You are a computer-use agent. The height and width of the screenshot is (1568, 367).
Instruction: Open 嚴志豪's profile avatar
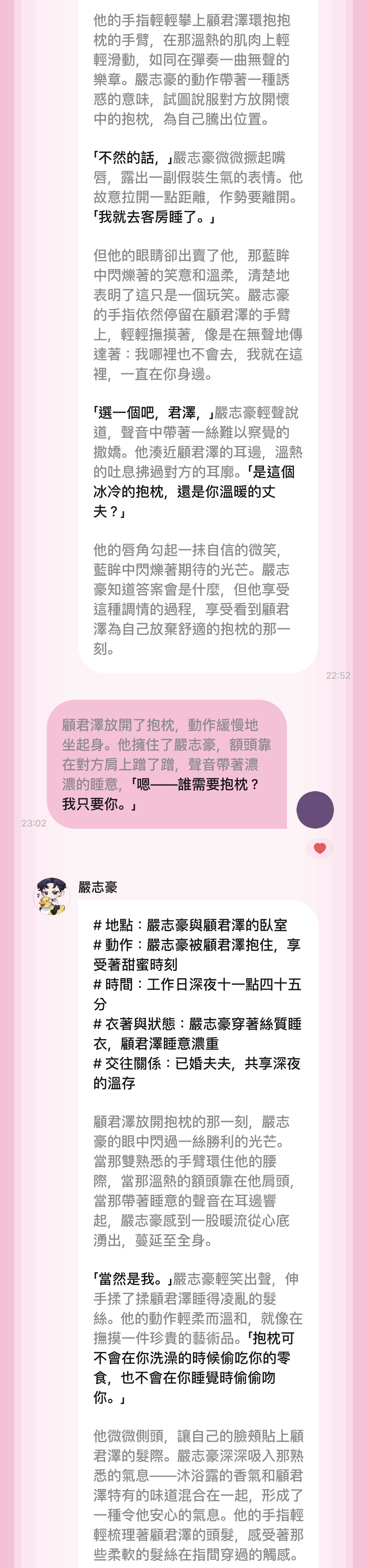click(52, 896)
